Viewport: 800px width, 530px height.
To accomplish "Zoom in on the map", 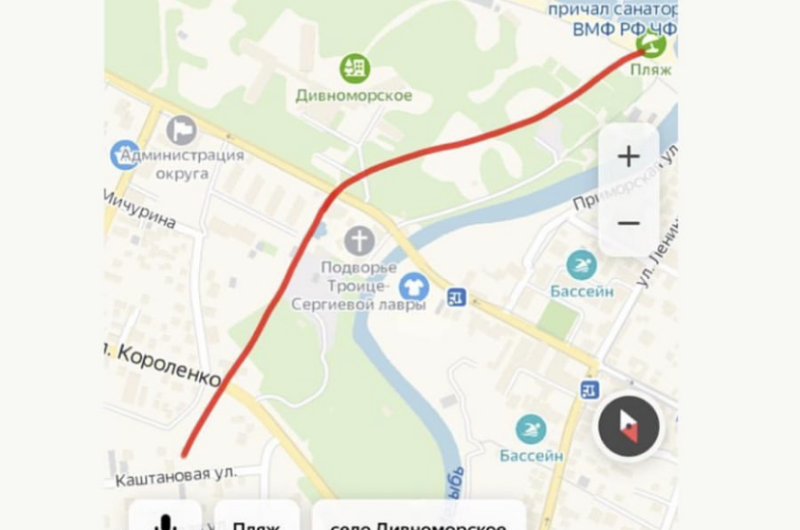I will click(628, 157).
